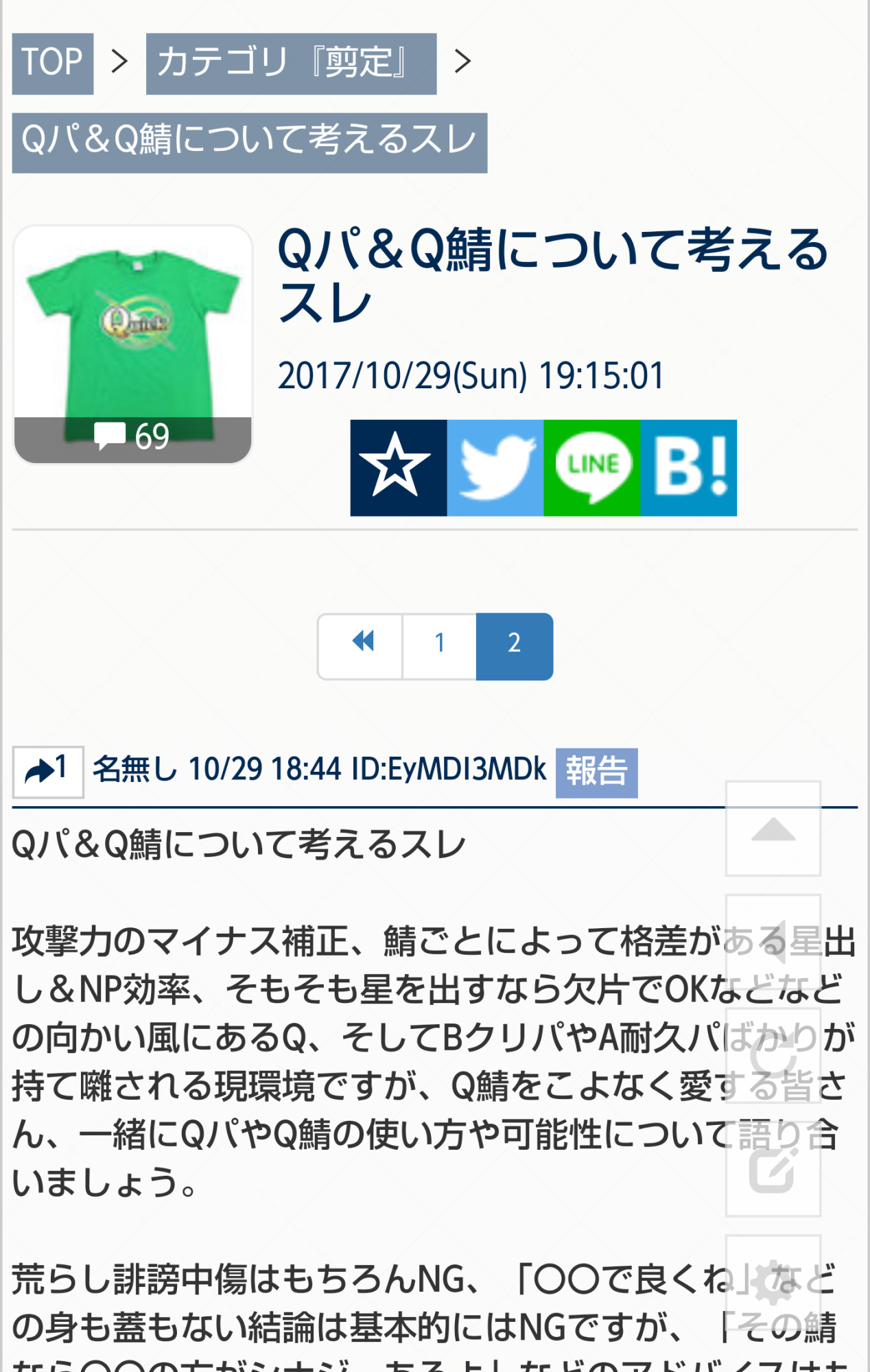
Task: Write a new comment with pencil button
Action: click(x=773, y=1169)
